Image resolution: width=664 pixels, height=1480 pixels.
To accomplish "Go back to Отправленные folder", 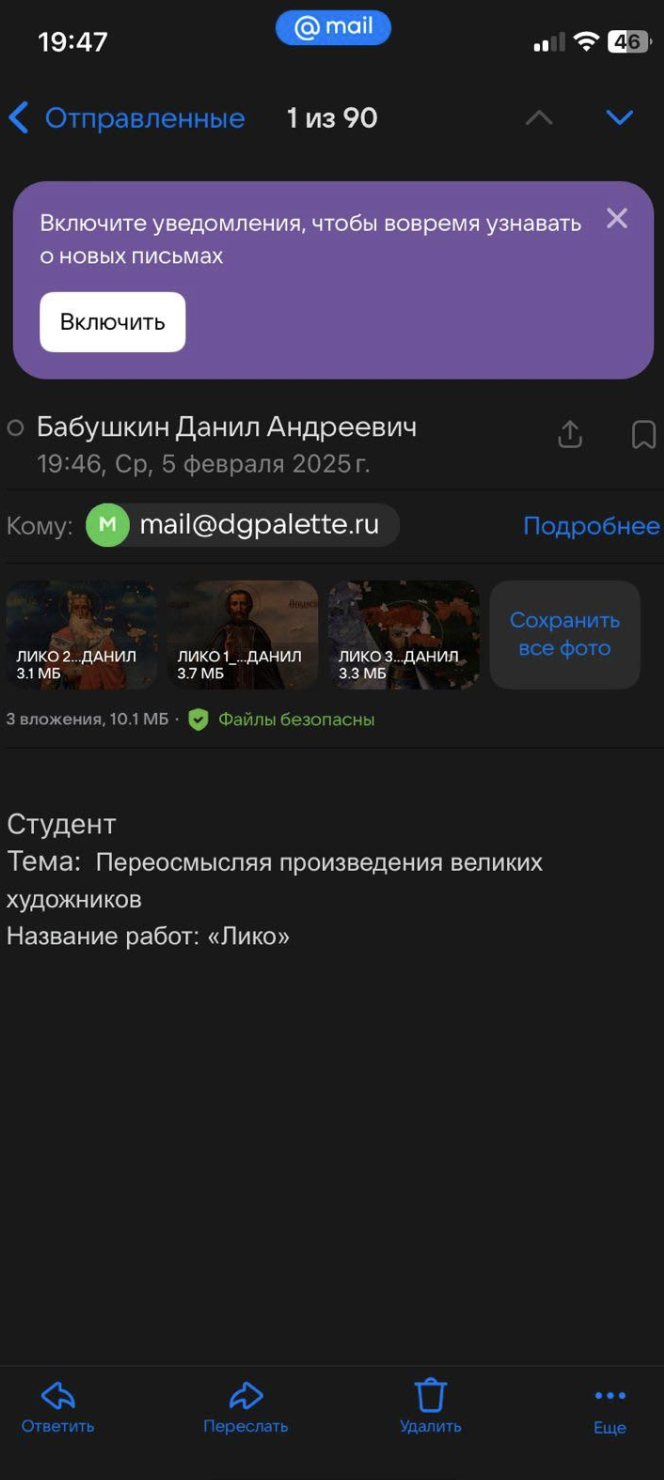I will point(126,118).
